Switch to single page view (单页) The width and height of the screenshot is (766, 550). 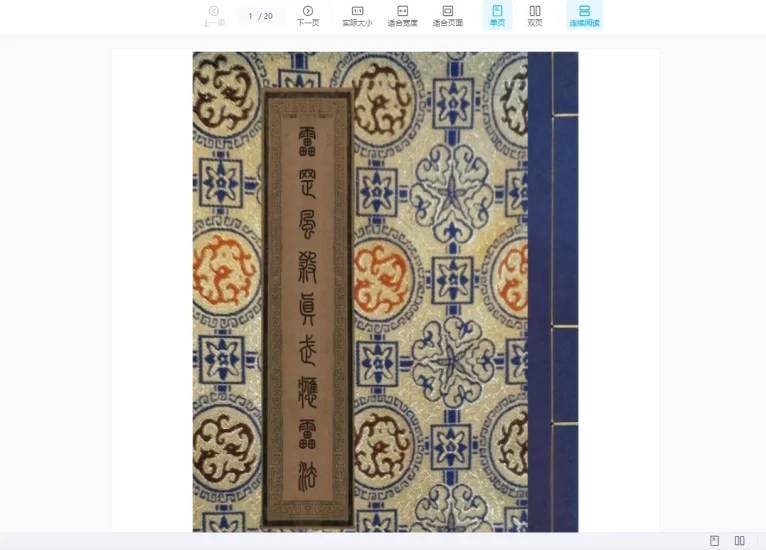click(497, 15)
